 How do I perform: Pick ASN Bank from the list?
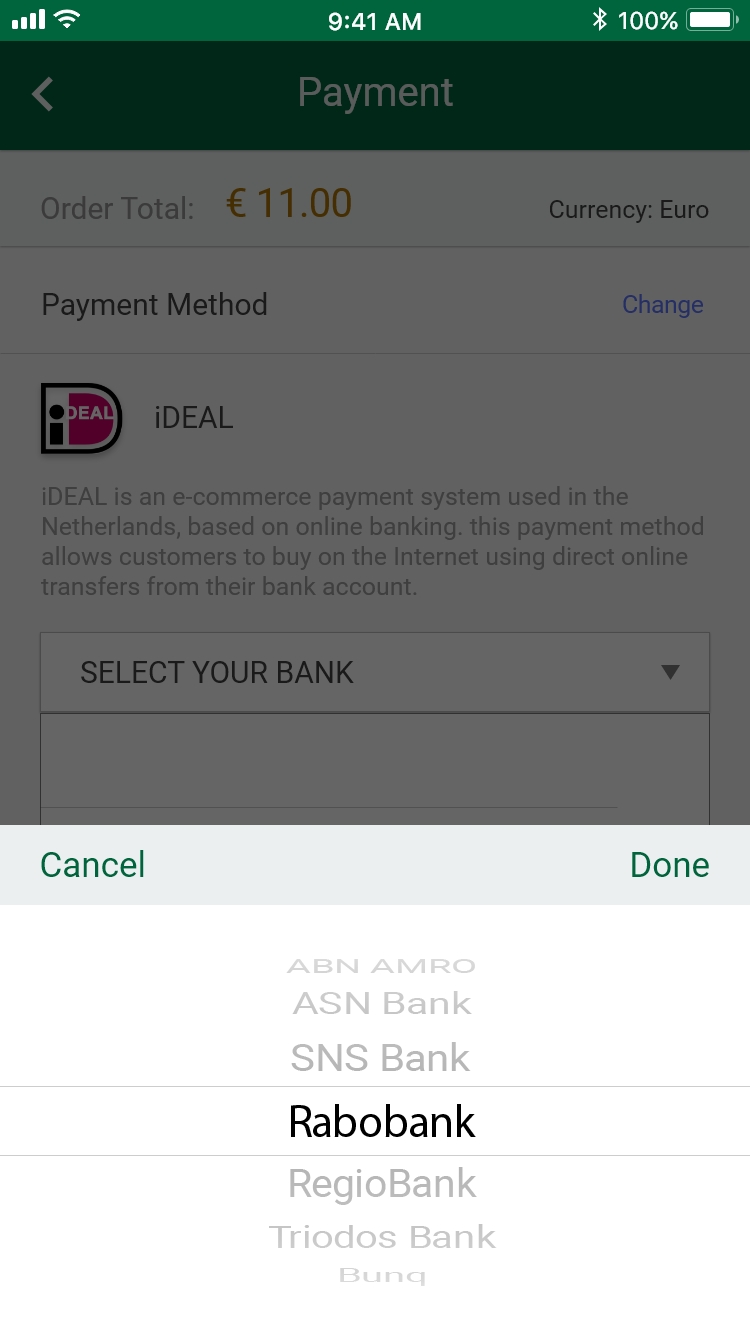(x=382, y=1003)
